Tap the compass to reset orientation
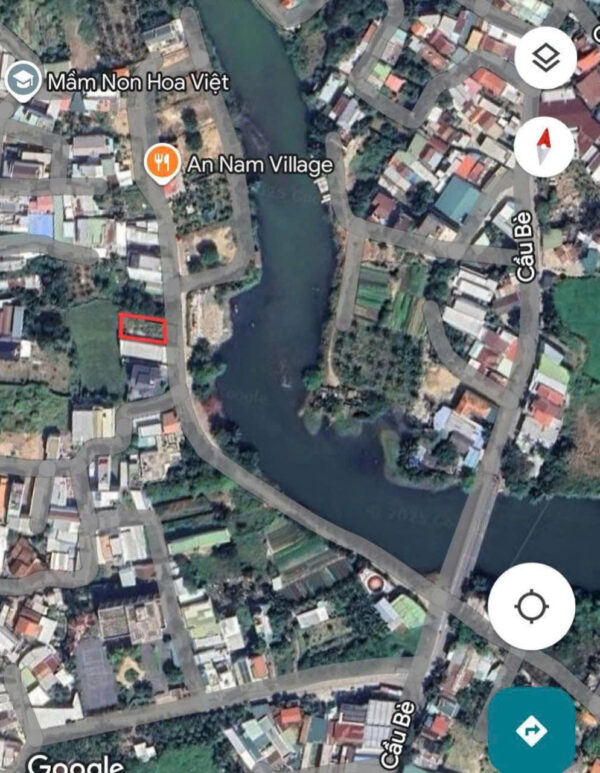The width and height of the screenshot is (600, 773). coord(545,148)
